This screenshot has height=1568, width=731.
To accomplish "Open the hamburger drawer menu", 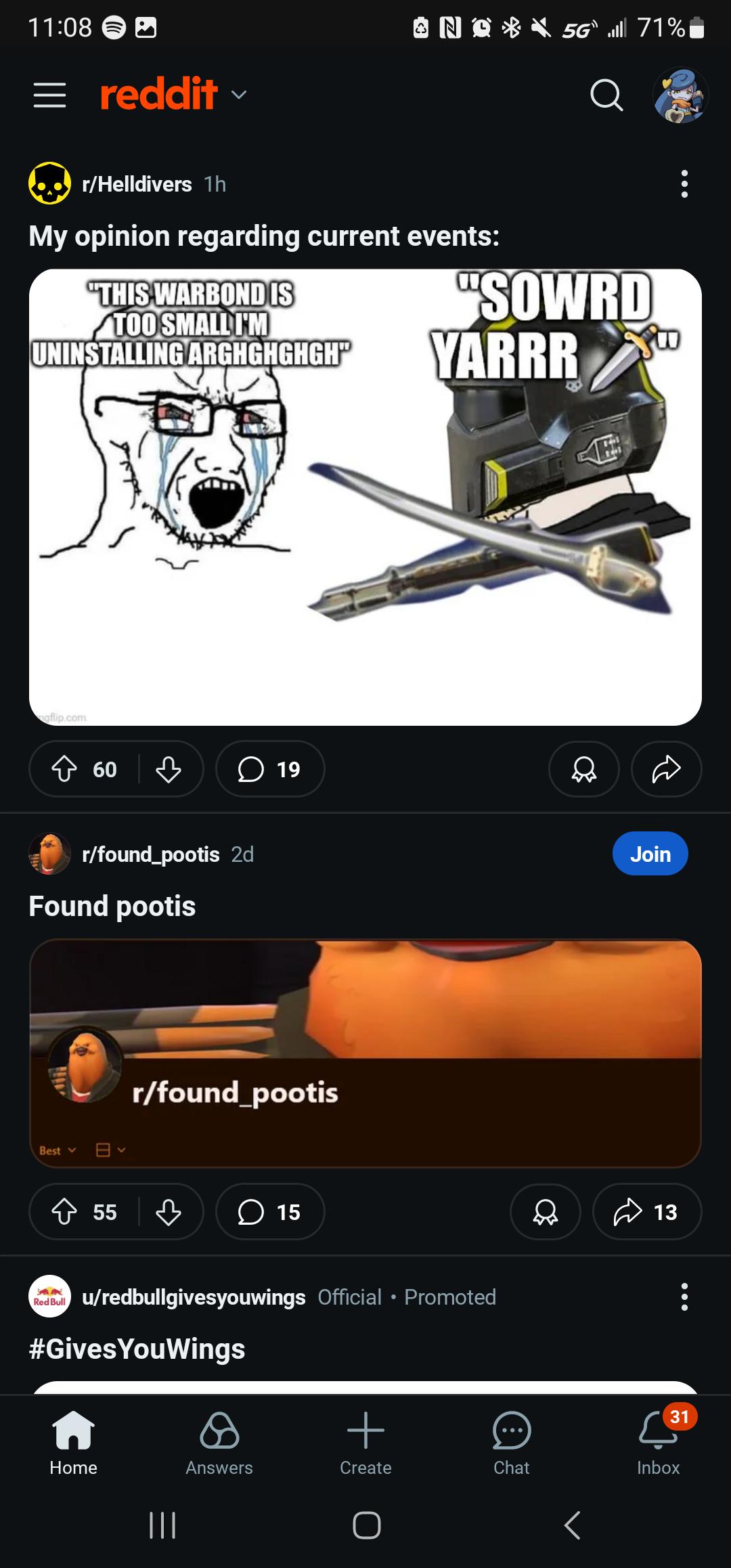I will pyautogui.click(x=50, y=95).
